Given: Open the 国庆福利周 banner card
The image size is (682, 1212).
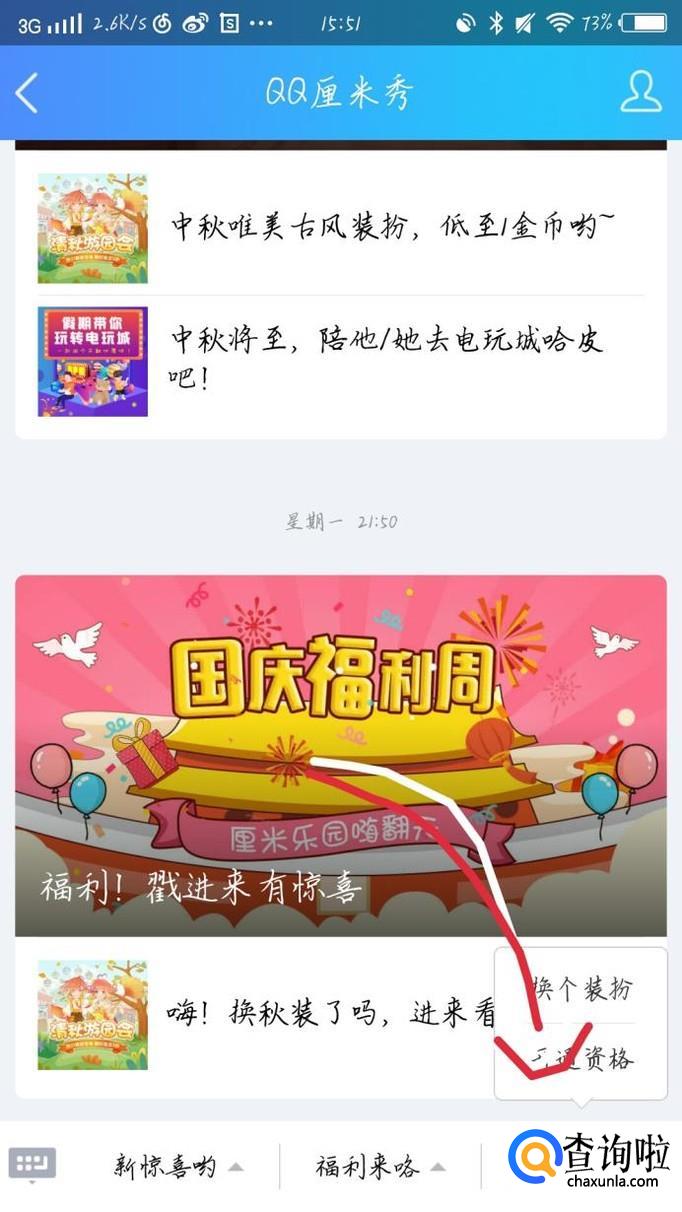Looking at the screenshot, I should [x=340, y=755].
